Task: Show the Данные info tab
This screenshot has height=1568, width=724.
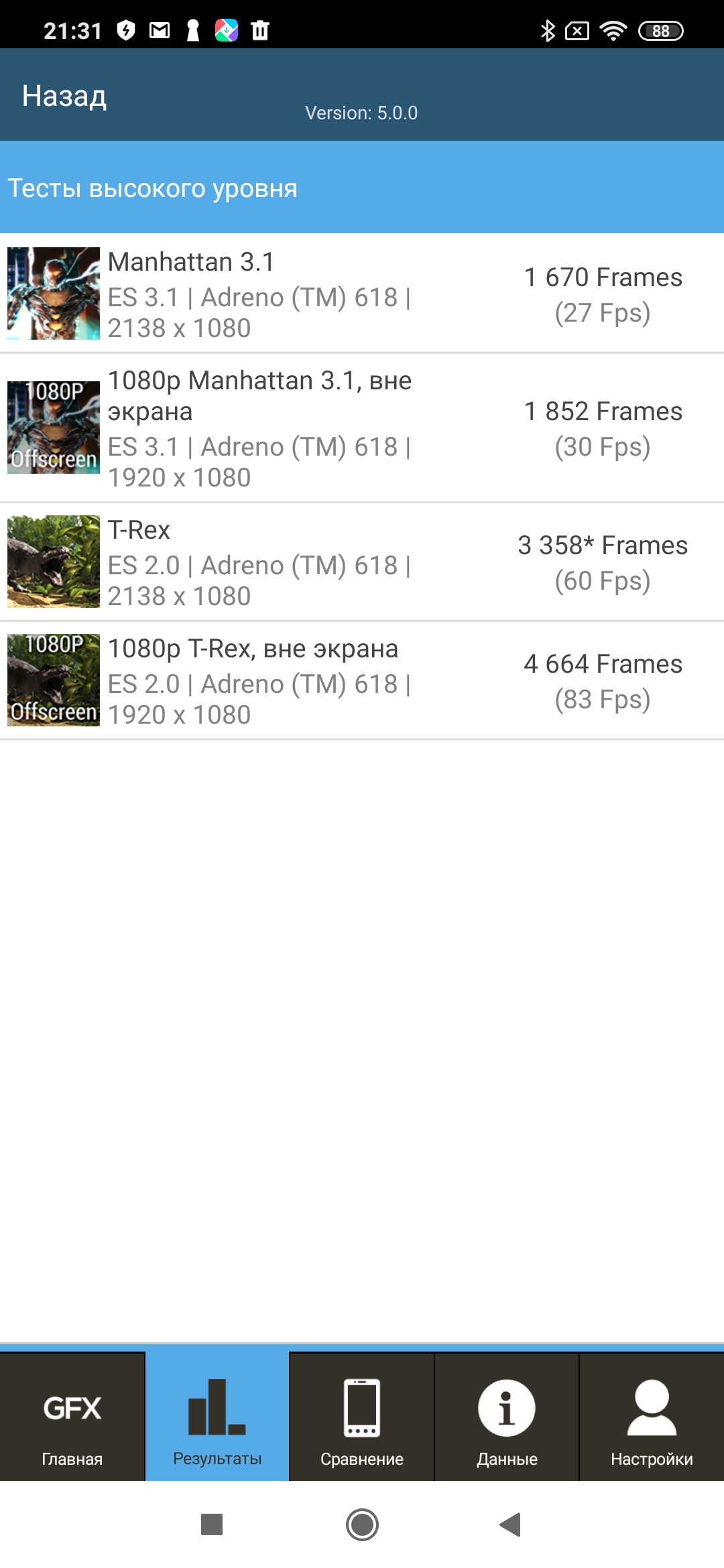Action: pos(507,1417)
